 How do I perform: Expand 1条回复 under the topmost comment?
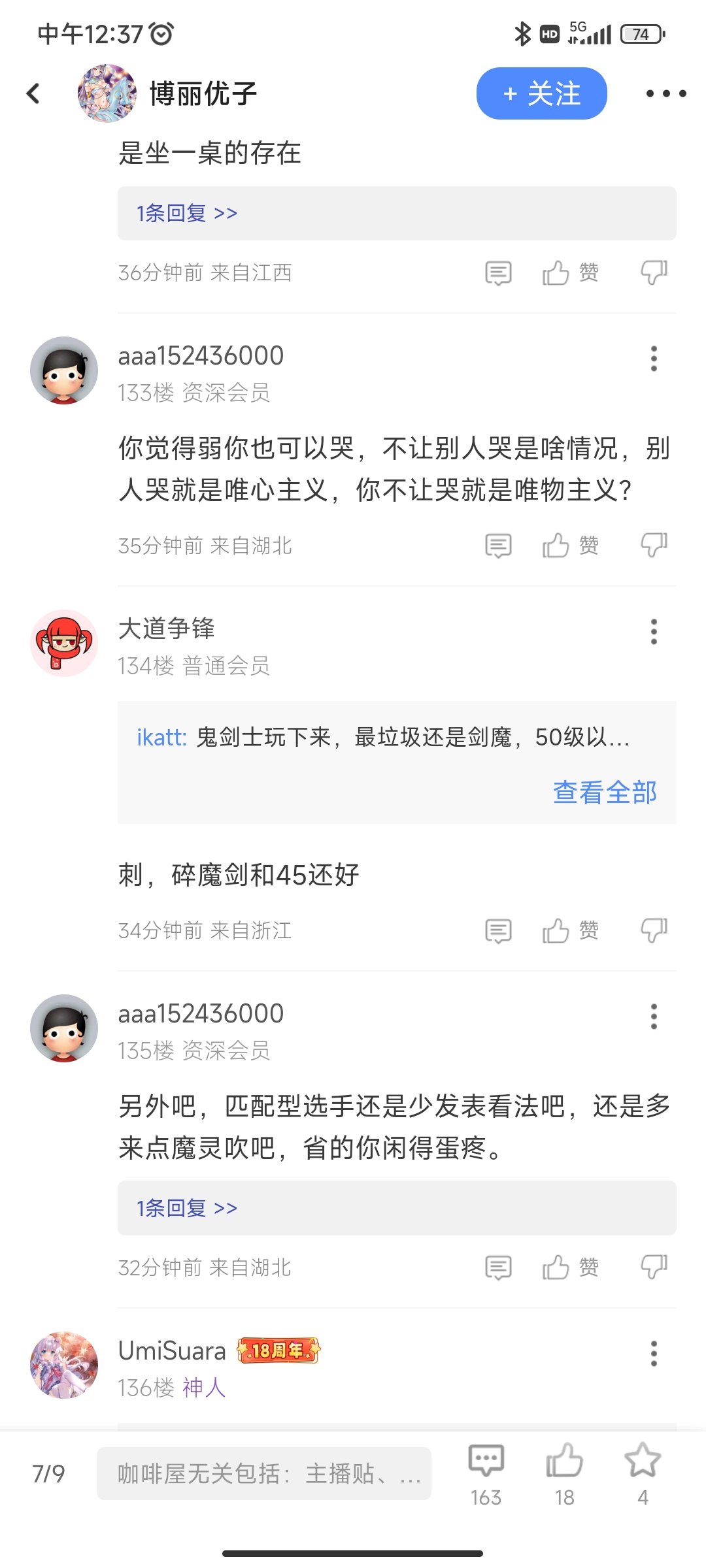[186, 212]
